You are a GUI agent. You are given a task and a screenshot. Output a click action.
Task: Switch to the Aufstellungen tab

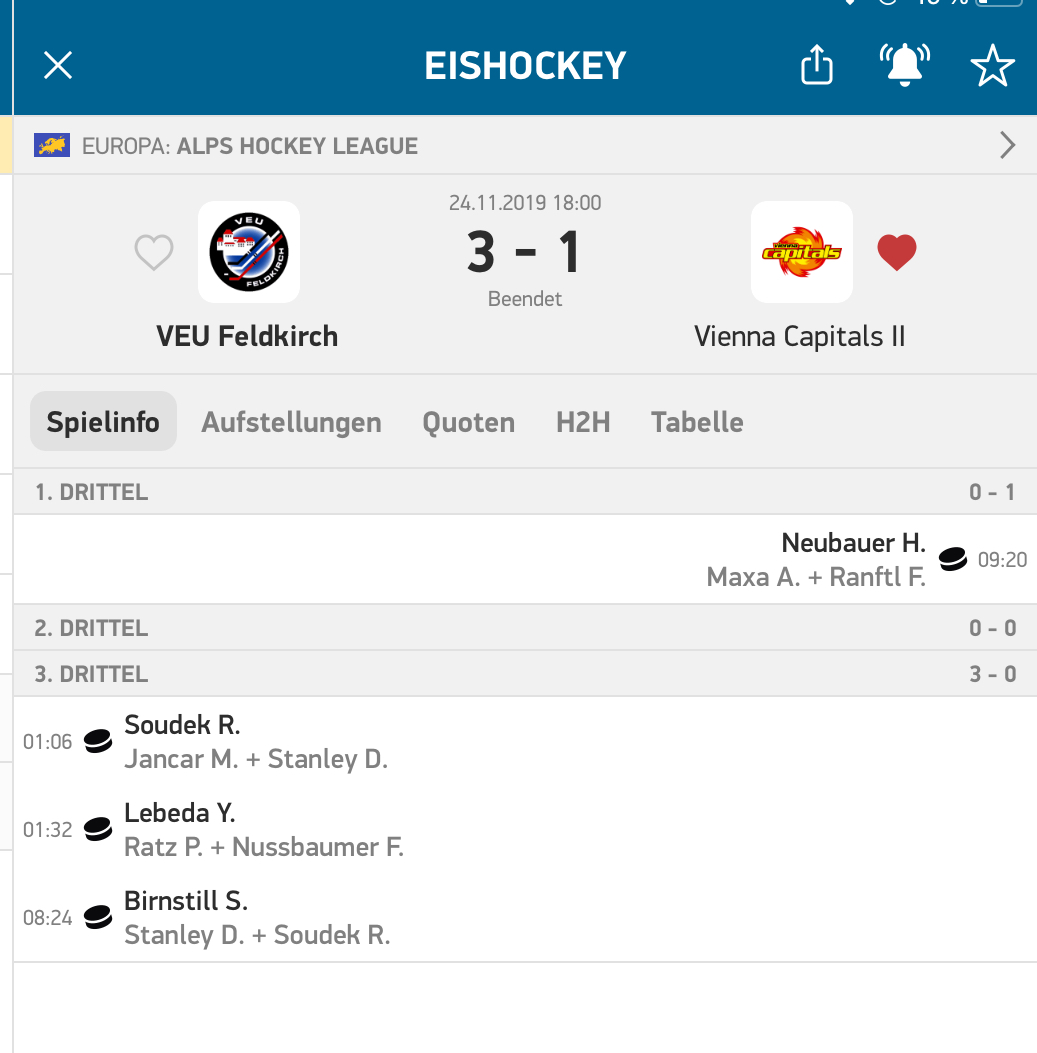[x=291, y=422]
